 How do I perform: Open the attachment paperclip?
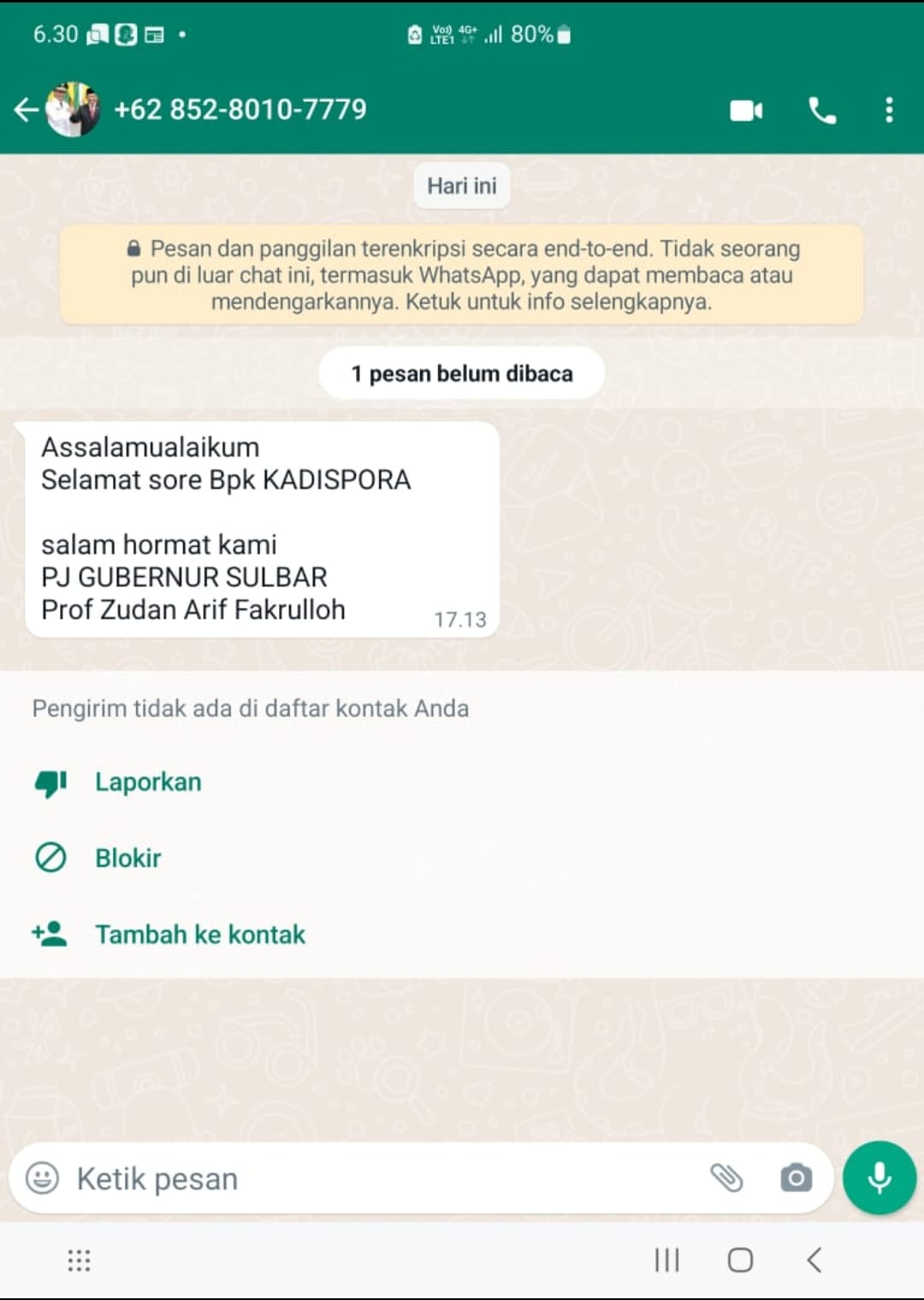coord(726,1178)
